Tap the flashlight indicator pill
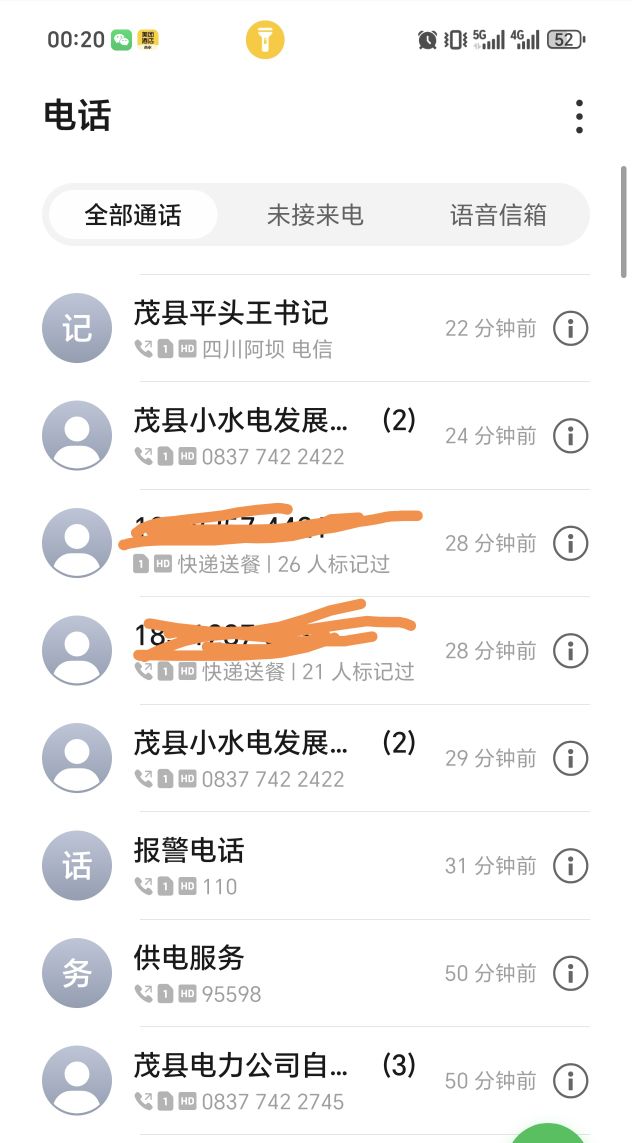Viewport: 632px width, 1143px height. click(x=265, y=40)
